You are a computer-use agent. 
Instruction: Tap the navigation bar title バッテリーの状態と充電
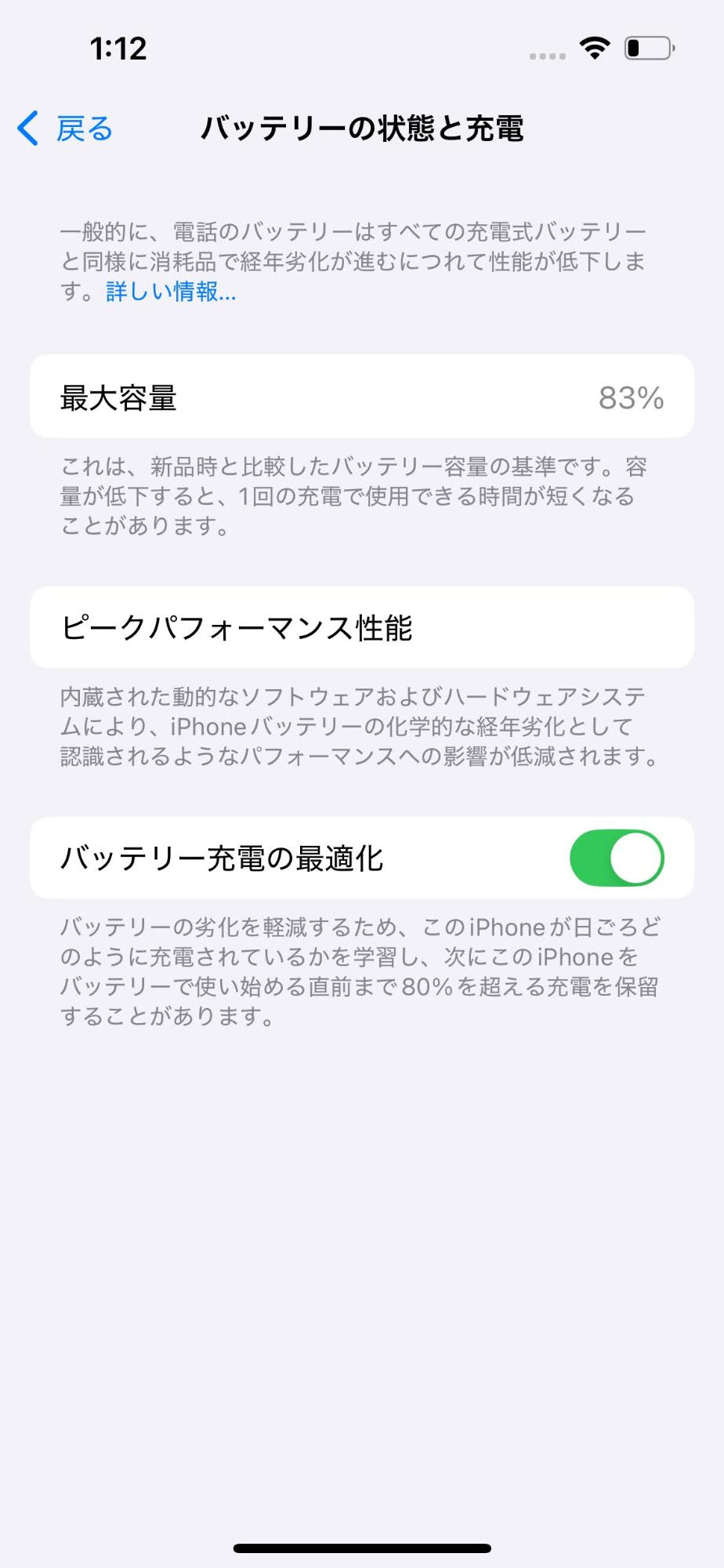point(362,129)
